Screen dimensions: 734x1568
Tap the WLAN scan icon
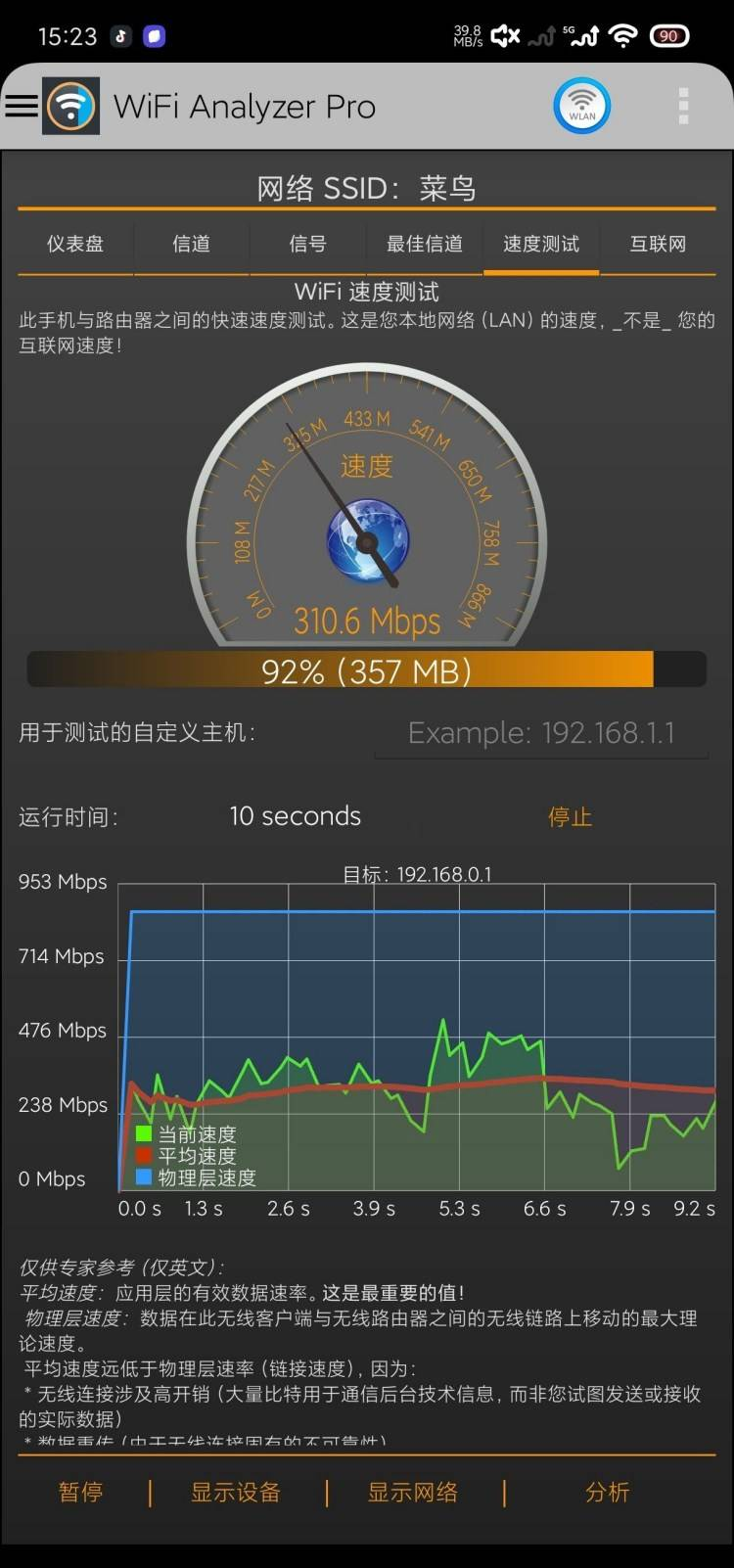point(581,106)
